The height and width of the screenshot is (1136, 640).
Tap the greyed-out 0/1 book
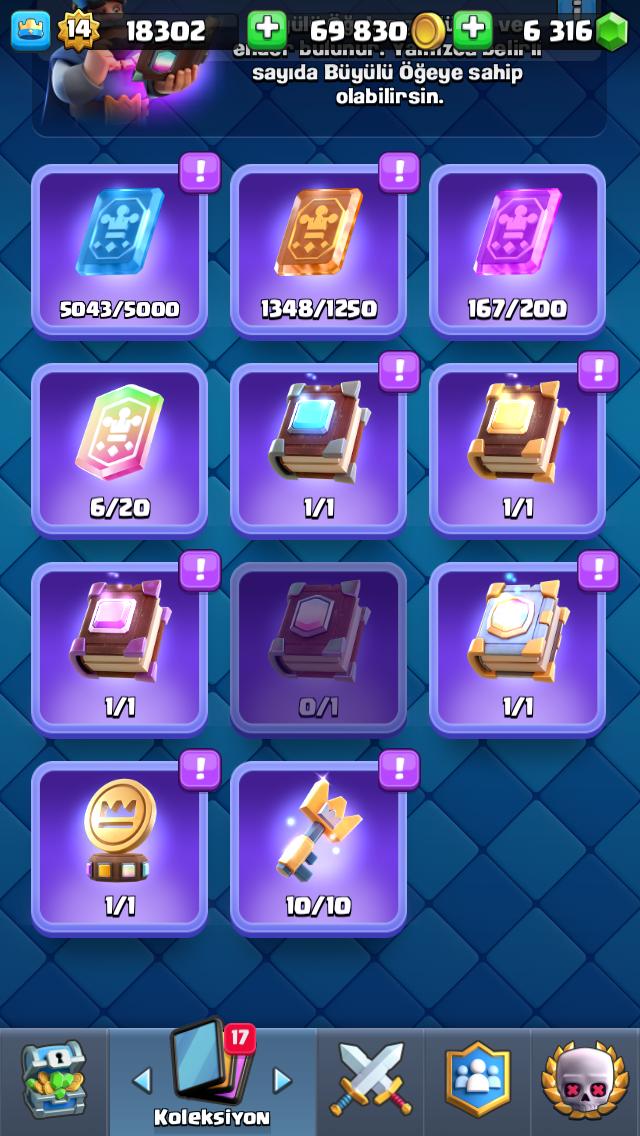pos(318,649)
